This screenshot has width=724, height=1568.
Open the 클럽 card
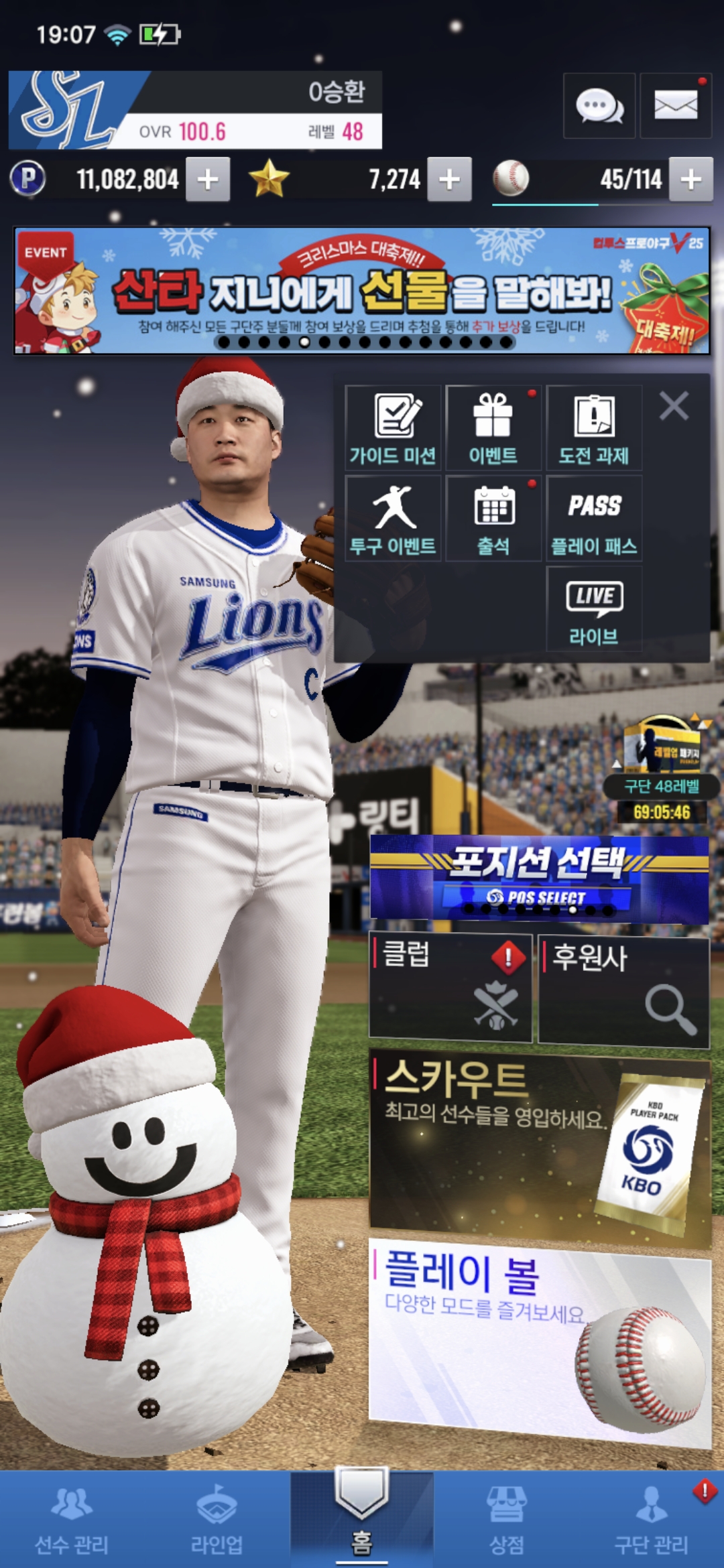click(x=450, y=988)
